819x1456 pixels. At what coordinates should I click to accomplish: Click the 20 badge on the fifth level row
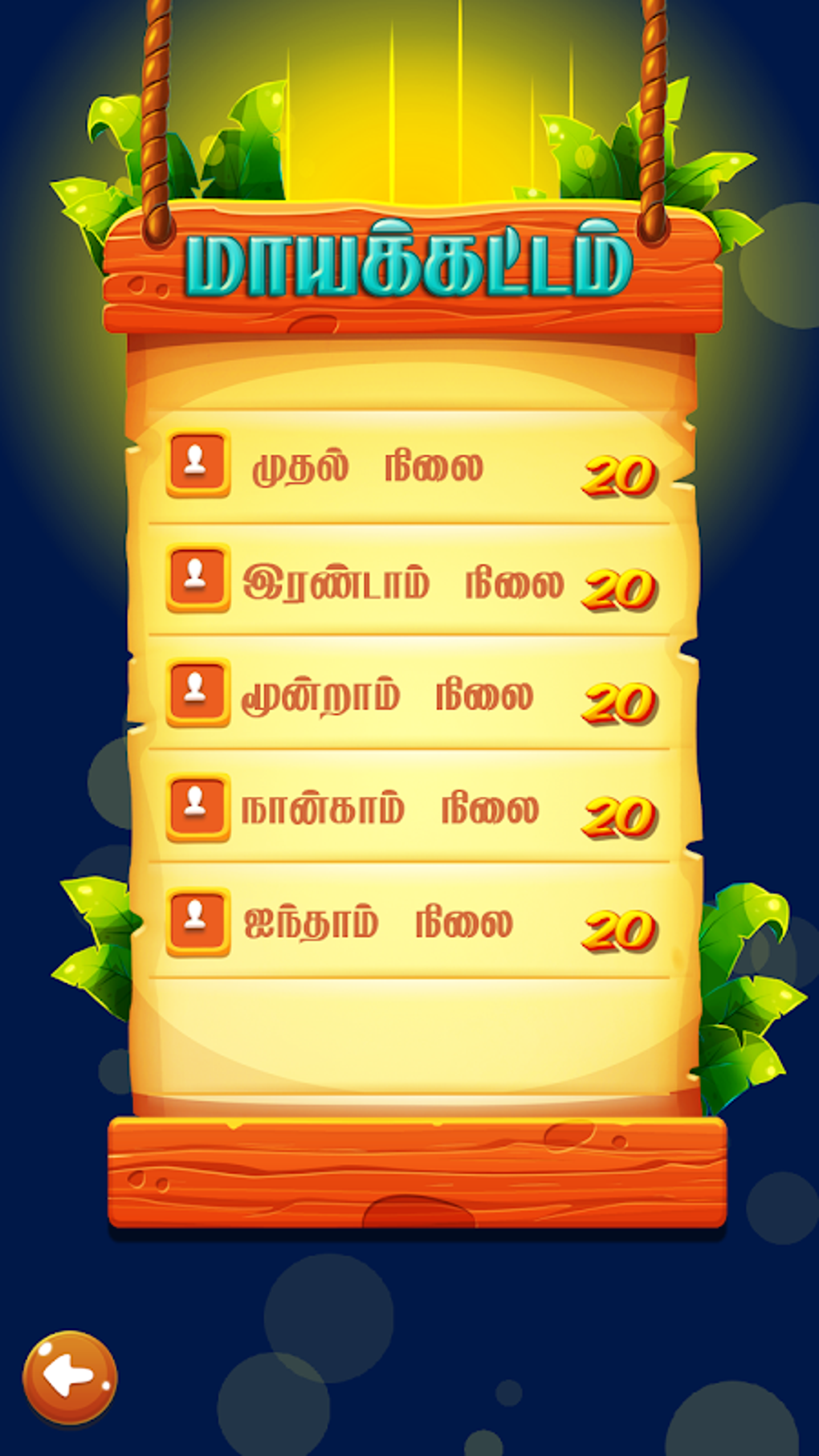(x=618, y=932)
